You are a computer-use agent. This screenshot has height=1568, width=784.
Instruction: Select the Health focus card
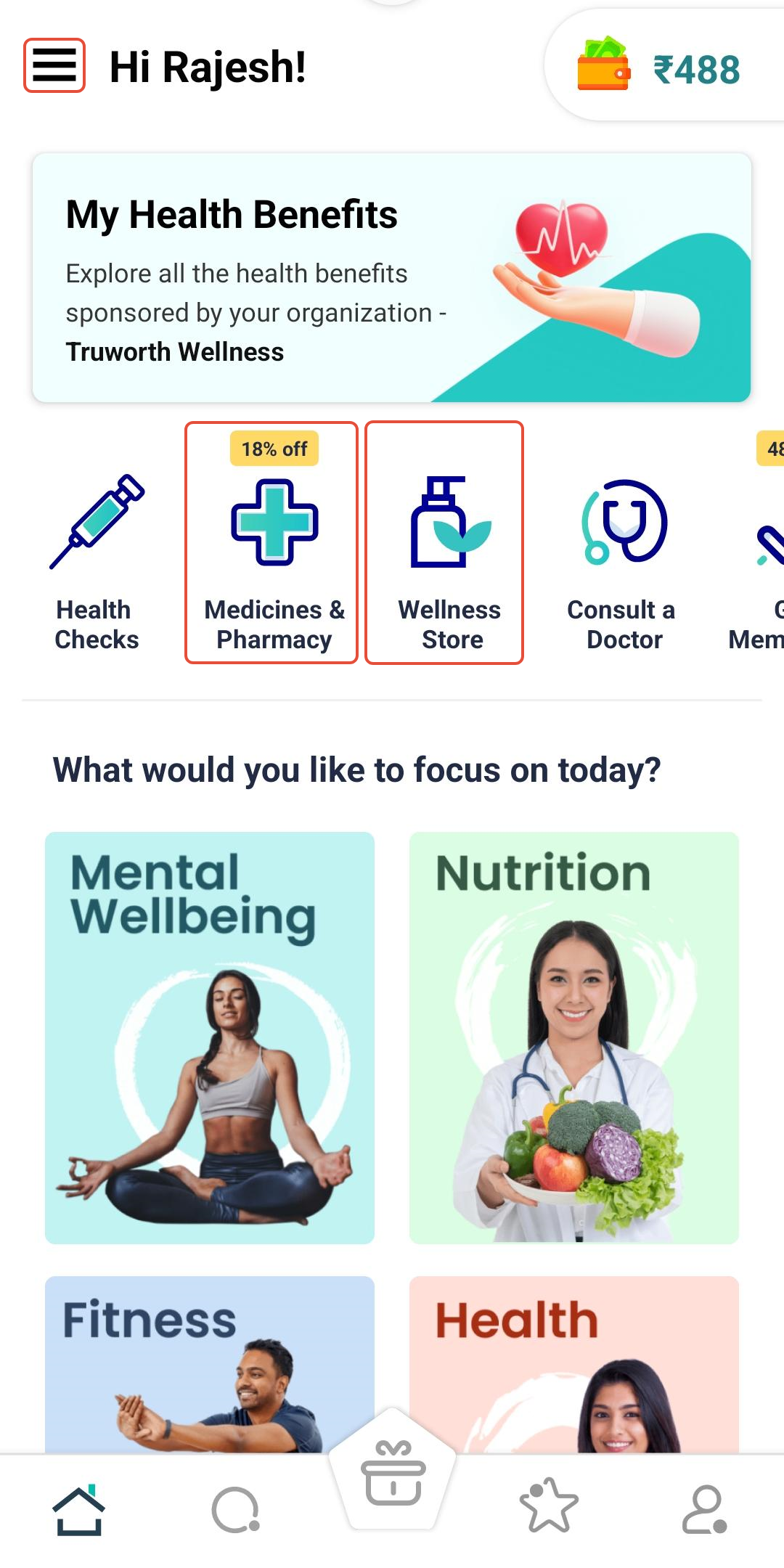click(573, 1363)
